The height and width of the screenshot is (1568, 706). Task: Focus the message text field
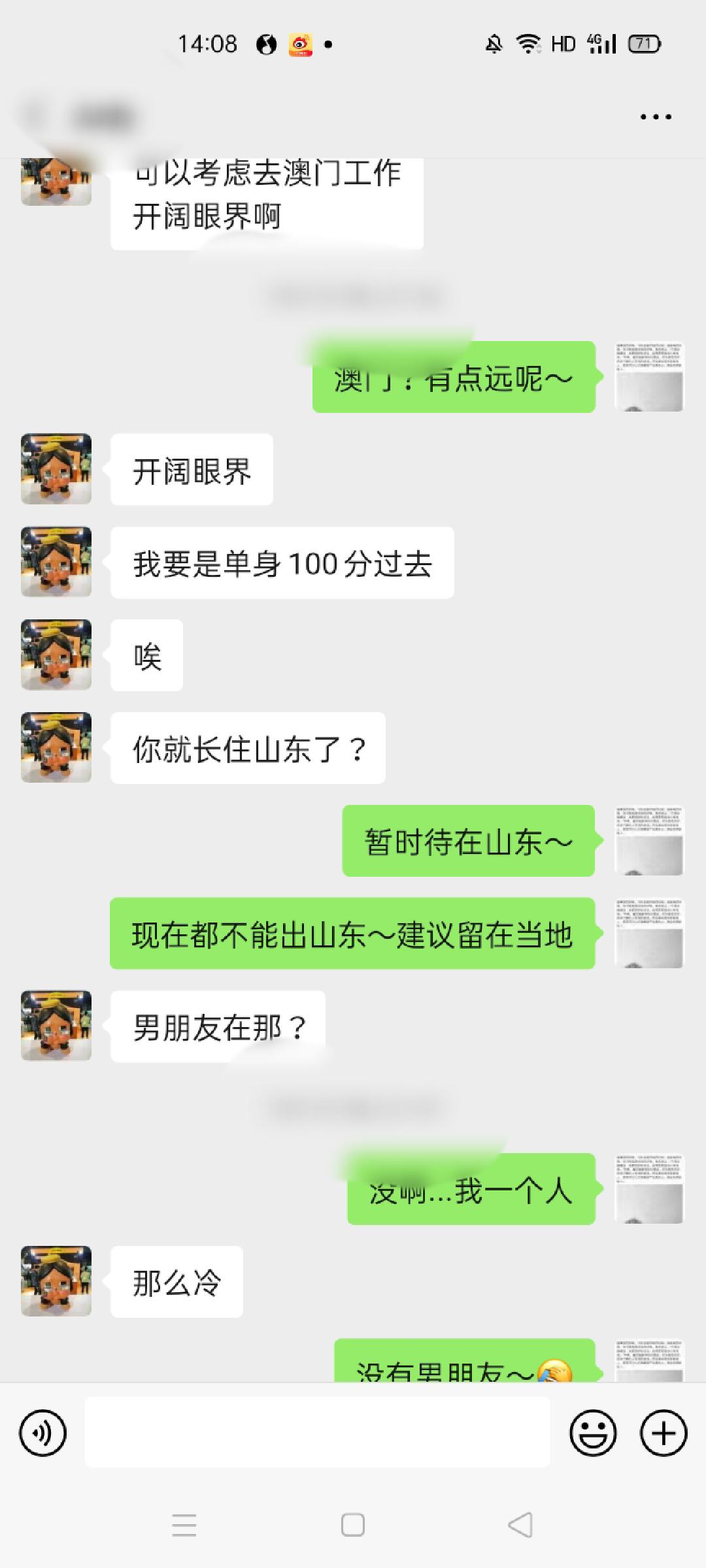317,1433
